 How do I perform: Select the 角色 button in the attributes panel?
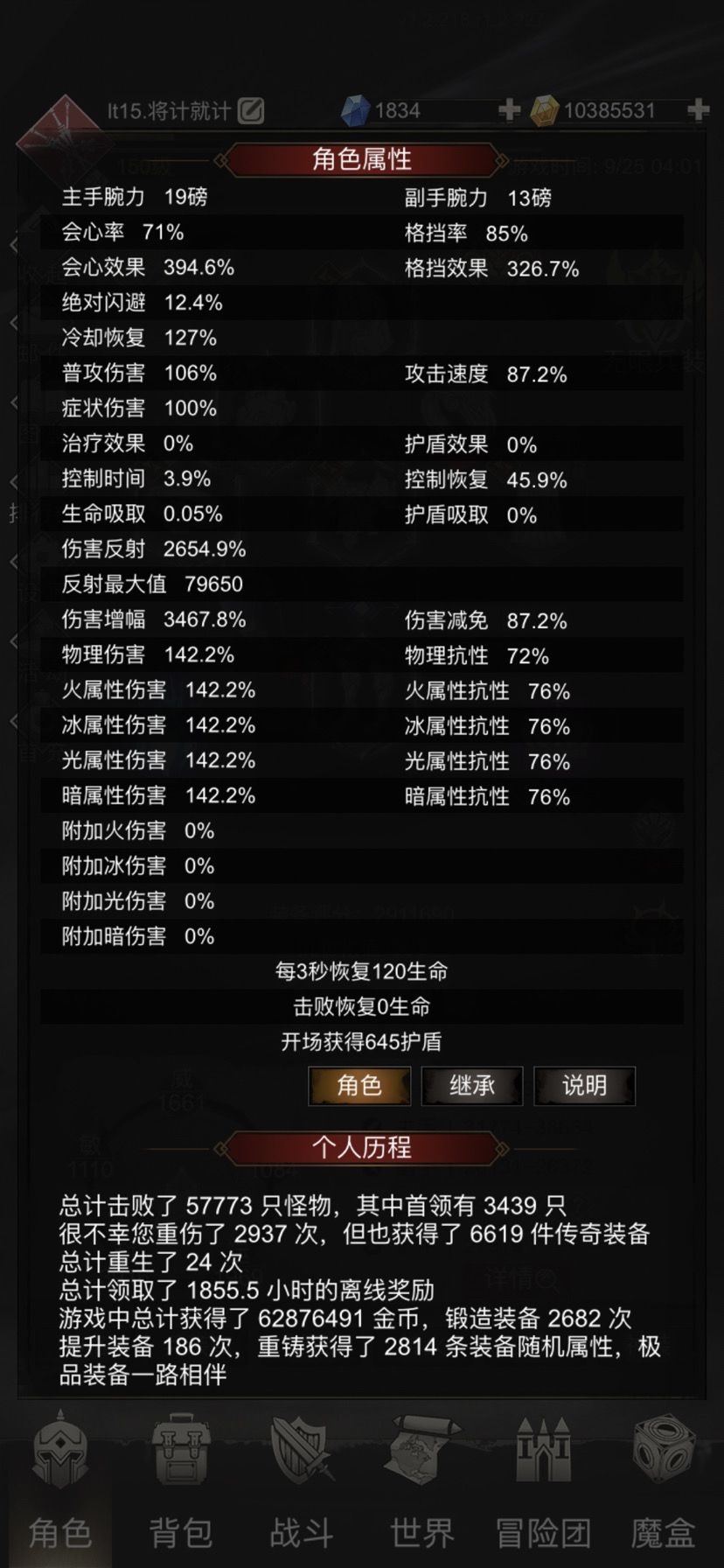click(x=359, y=1086)
